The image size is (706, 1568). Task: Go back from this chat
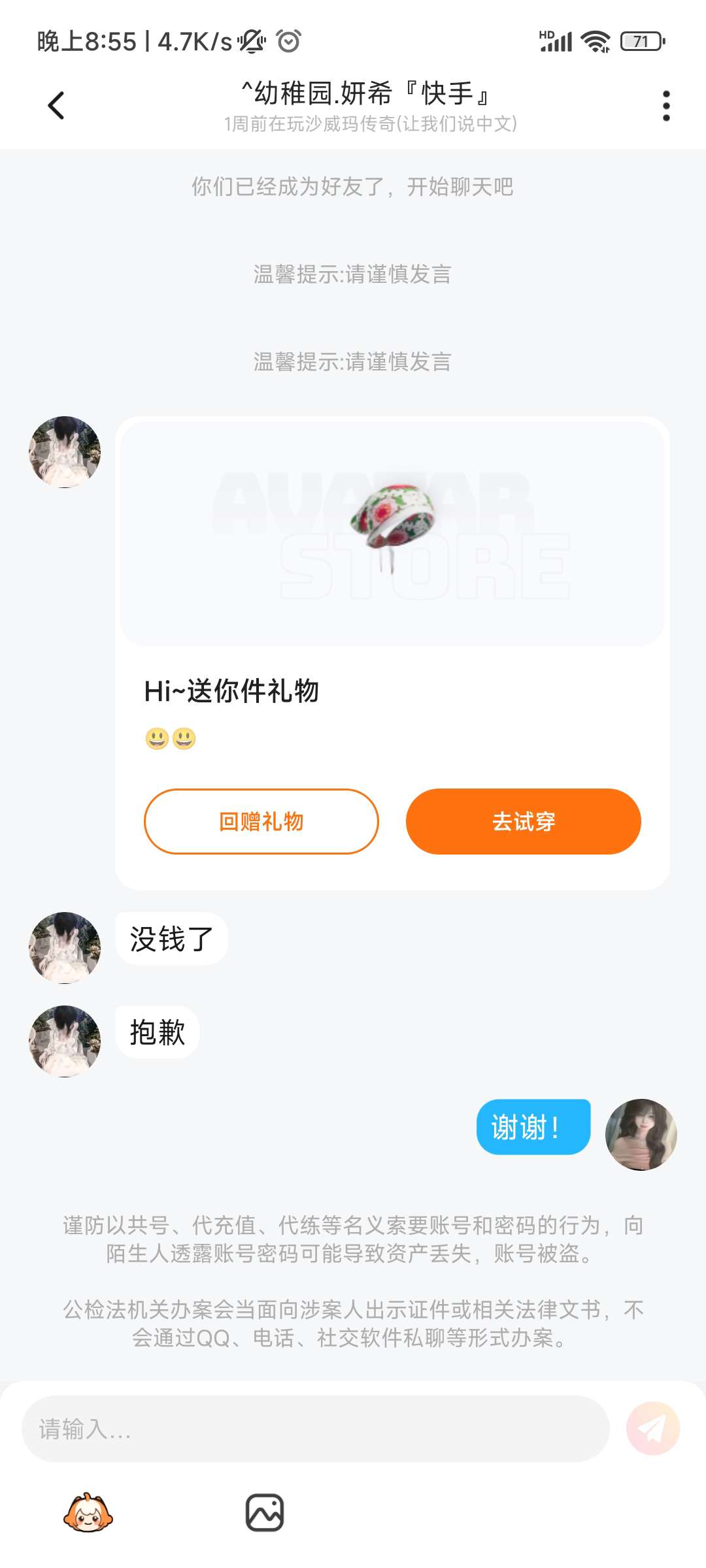(56, 105)
